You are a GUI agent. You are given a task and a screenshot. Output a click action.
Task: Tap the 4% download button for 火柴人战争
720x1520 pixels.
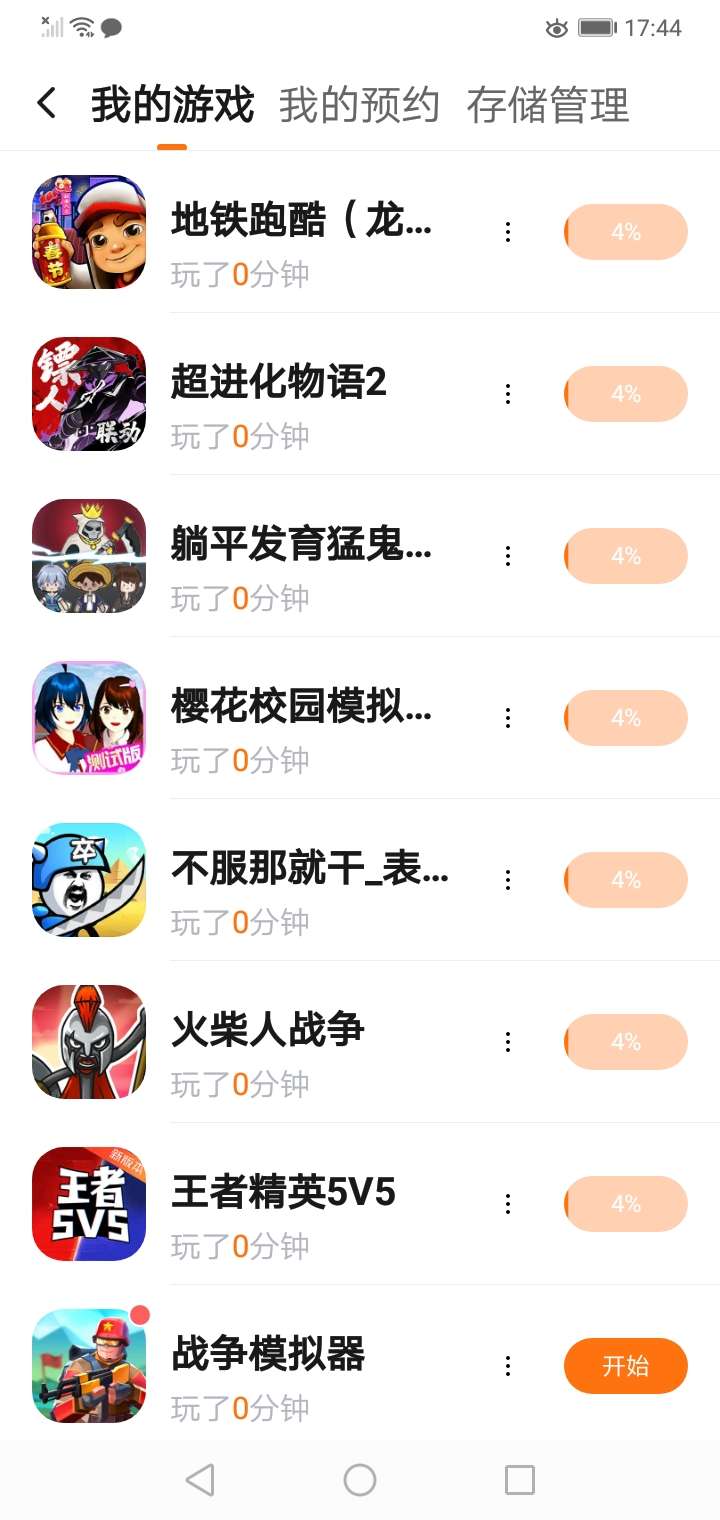[x=625, y=1042]
